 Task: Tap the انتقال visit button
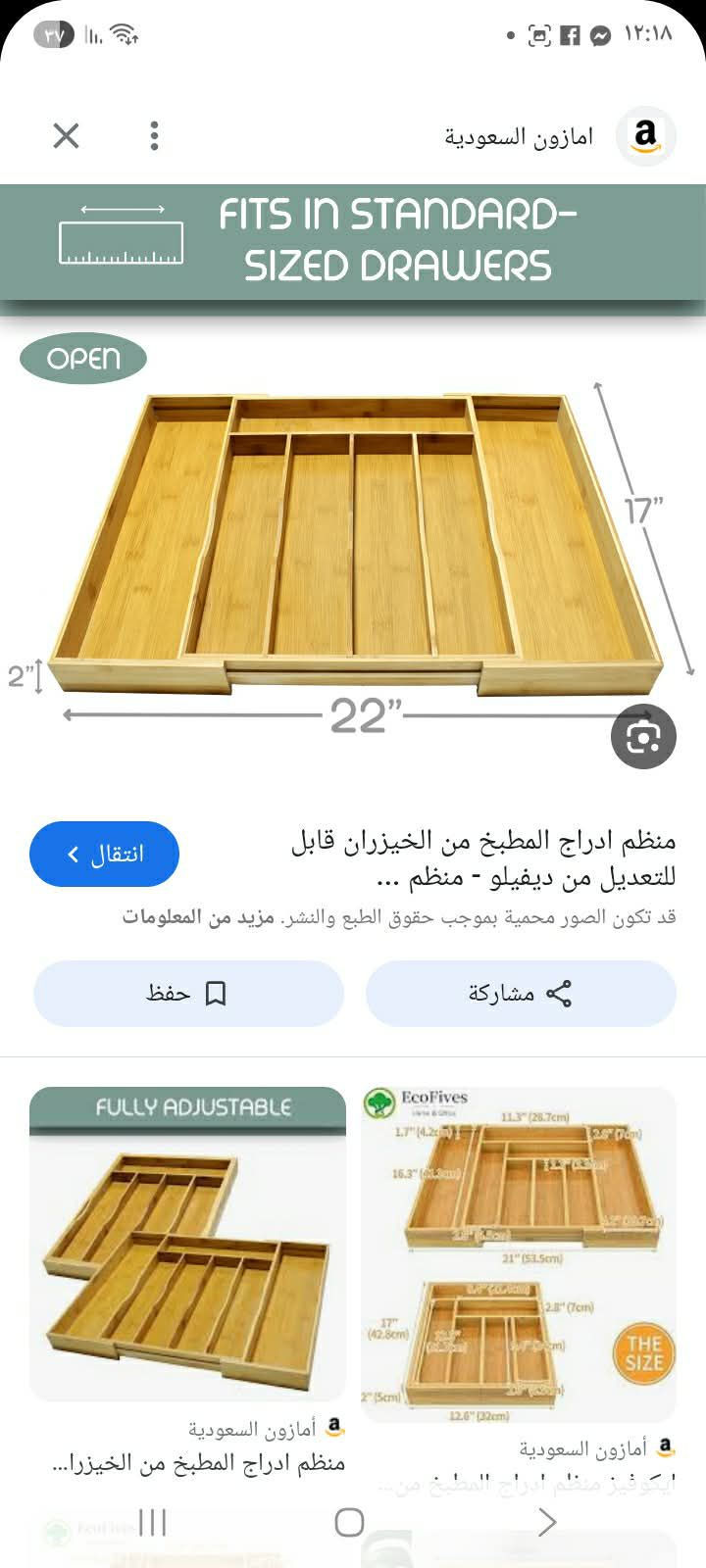coord(105,854)
